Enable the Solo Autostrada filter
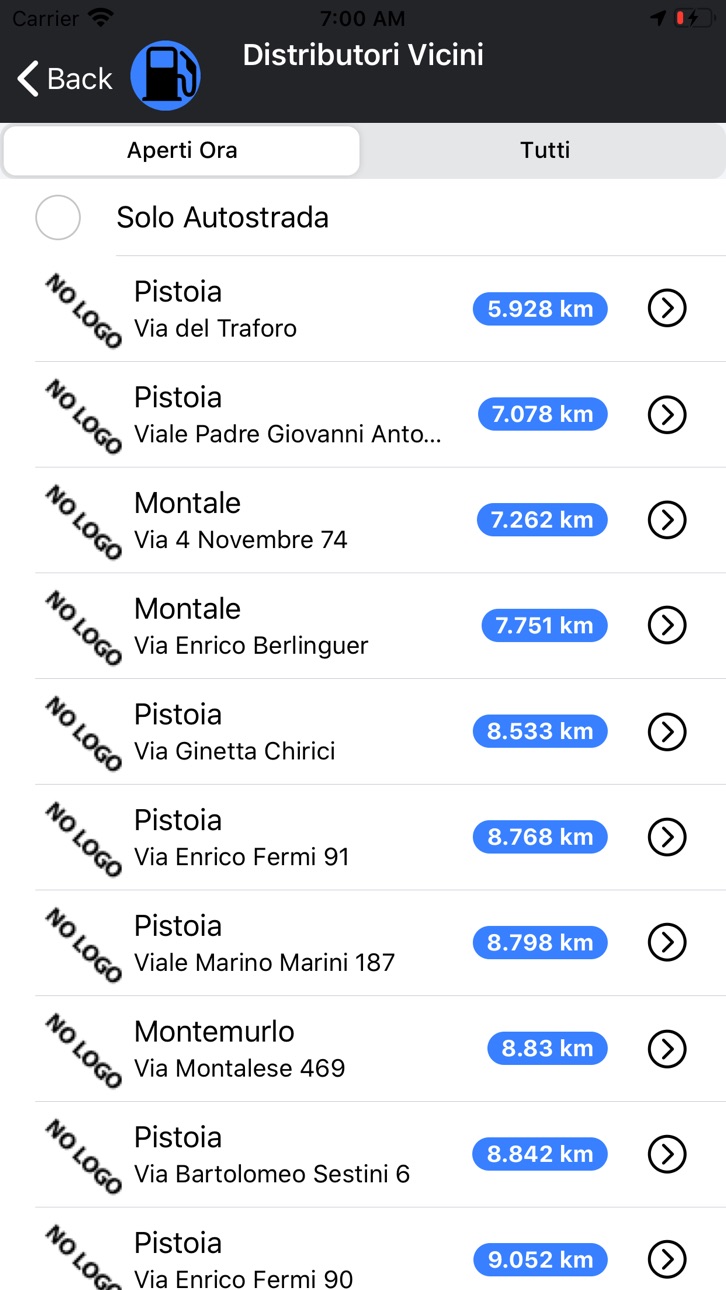Screen dimensions: 726x1290 coord(58,217)
